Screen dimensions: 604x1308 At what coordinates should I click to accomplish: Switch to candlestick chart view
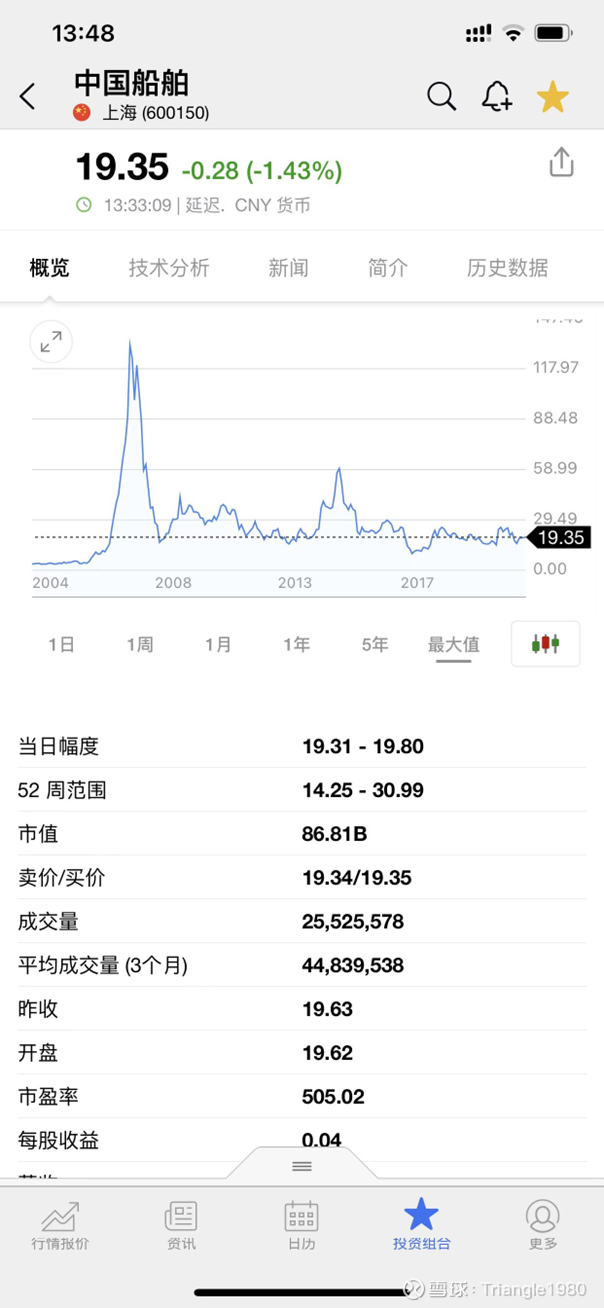(545, 644)
